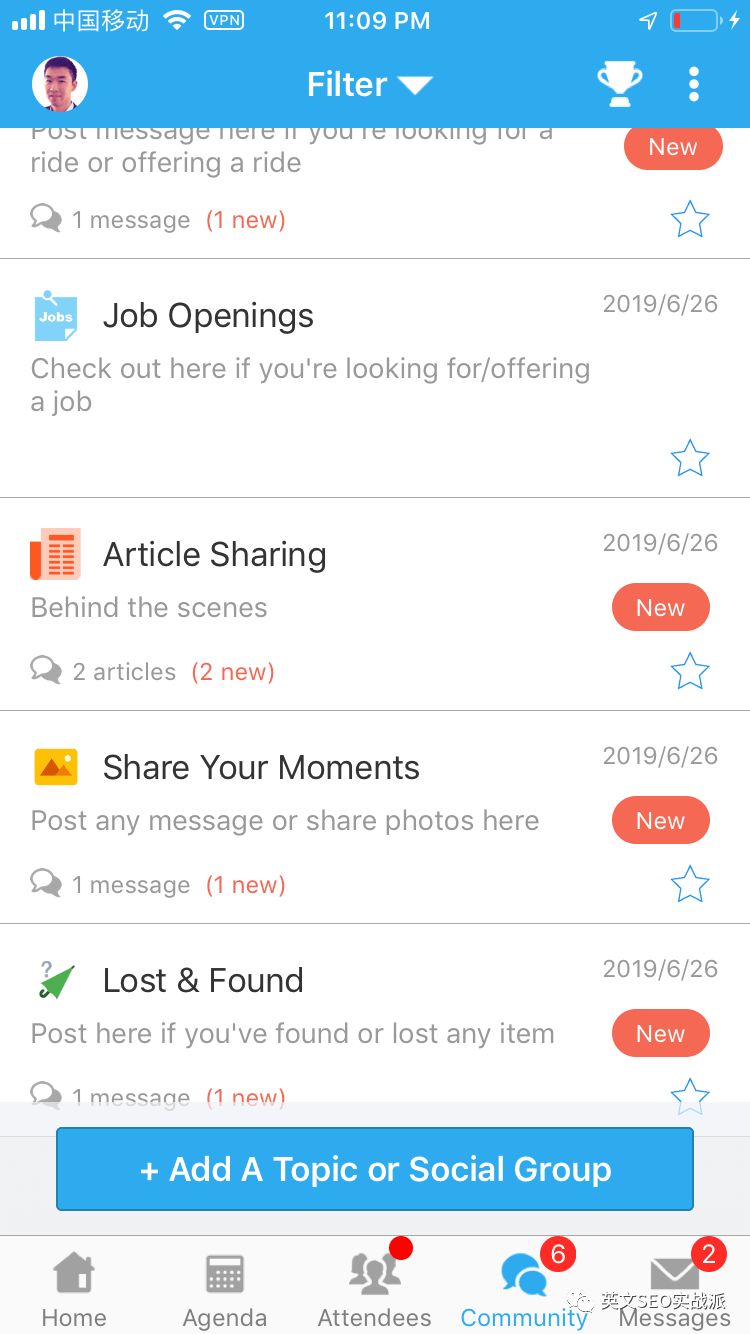Go to the Home tab

coord(74,1288)
